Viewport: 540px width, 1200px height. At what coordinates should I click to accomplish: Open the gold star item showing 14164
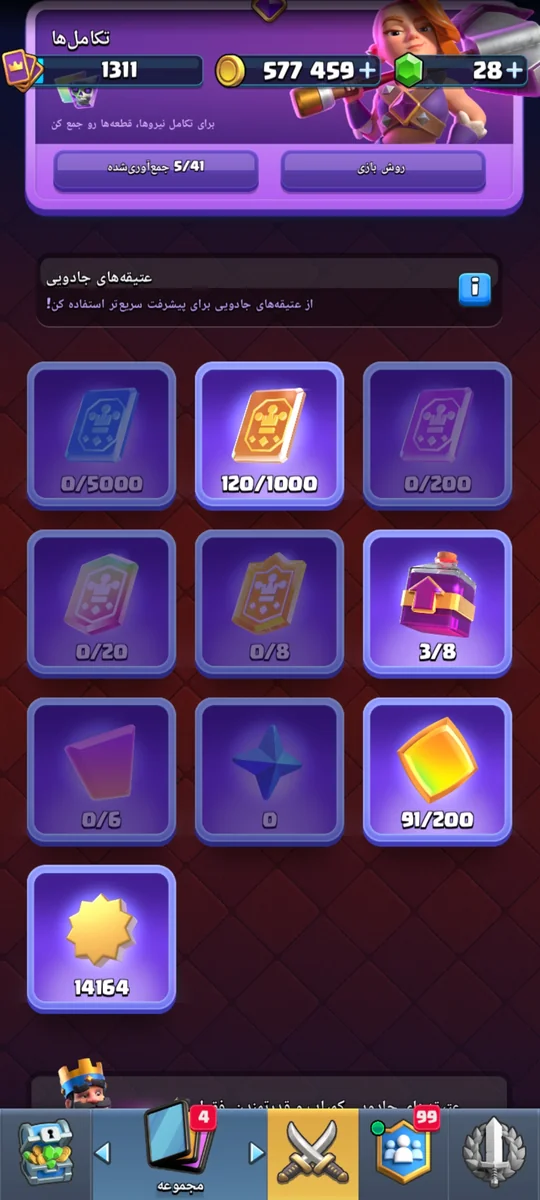(x=101, y=939)
